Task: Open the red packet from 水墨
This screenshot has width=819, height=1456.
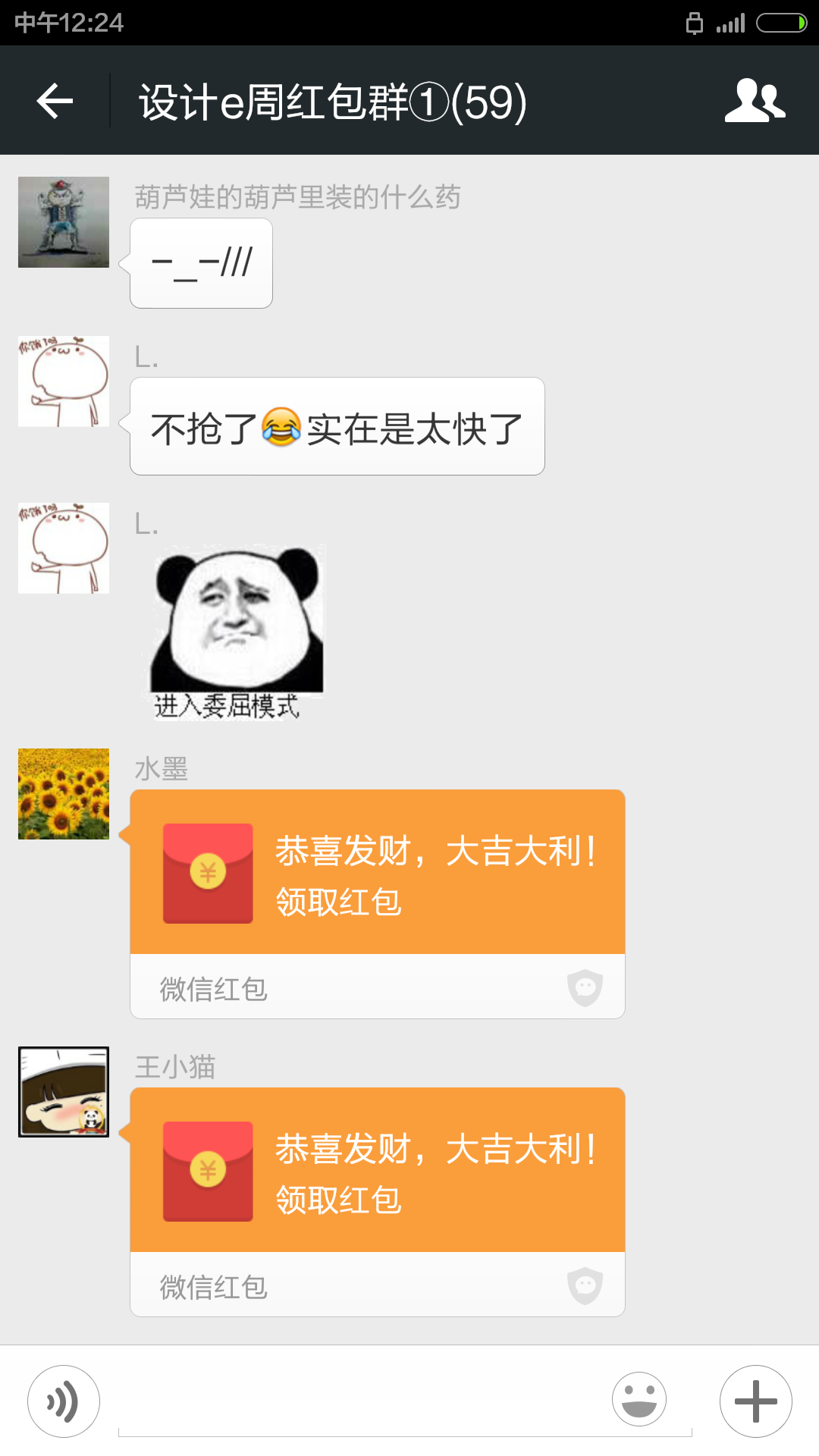Action: [377, 873]
